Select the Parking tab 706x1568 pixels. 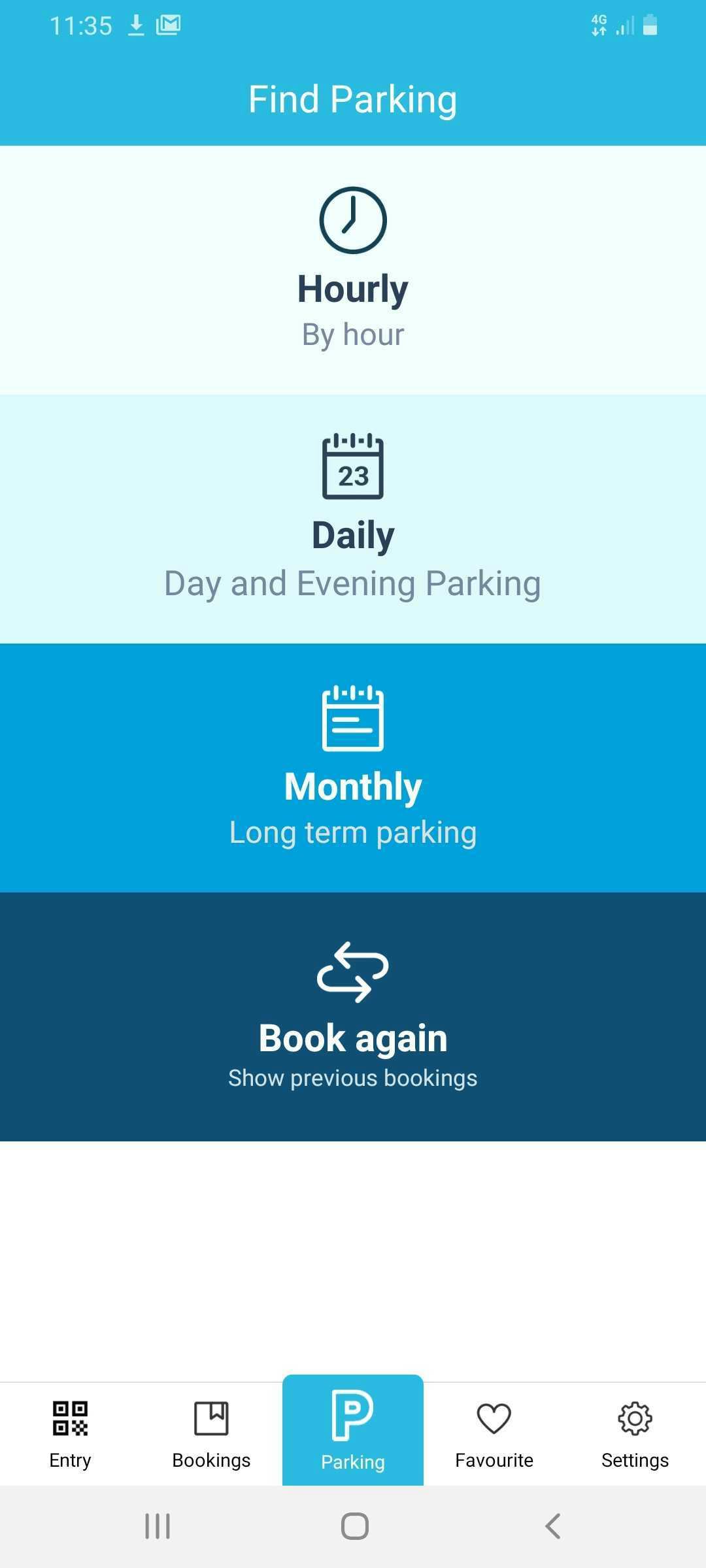(353, 1431)
